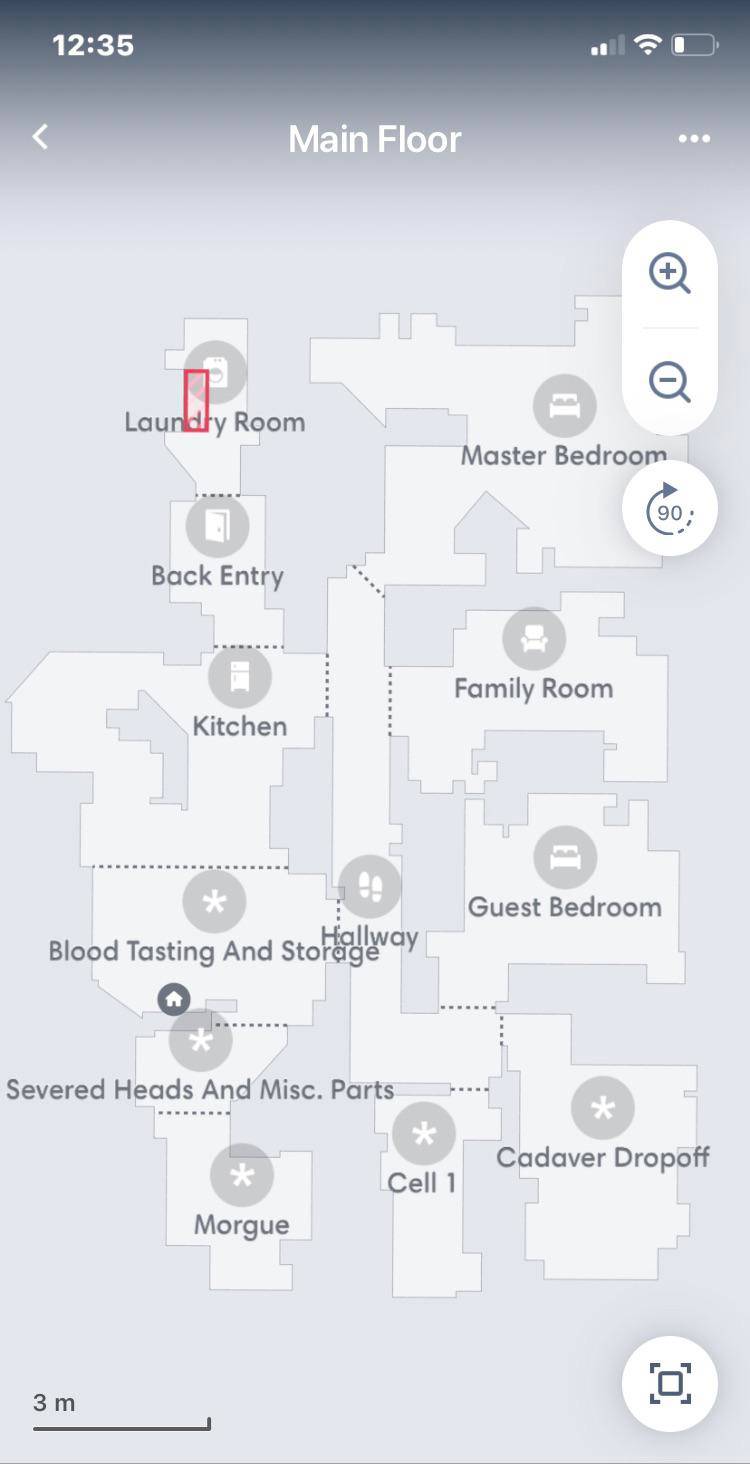Zoom in on the map
Viewport: 750px width, 1464px height.
[669, 272]
